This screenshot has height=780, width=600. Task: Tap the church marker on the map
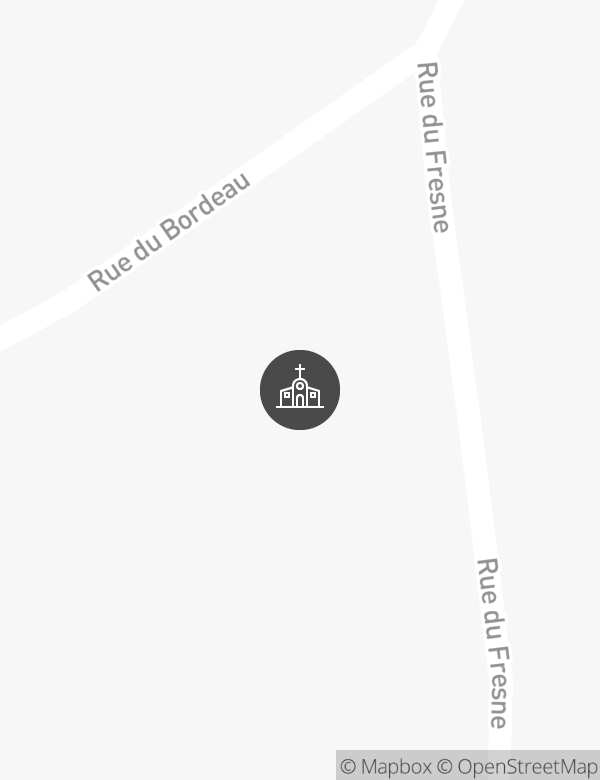[x=300, y=390]
